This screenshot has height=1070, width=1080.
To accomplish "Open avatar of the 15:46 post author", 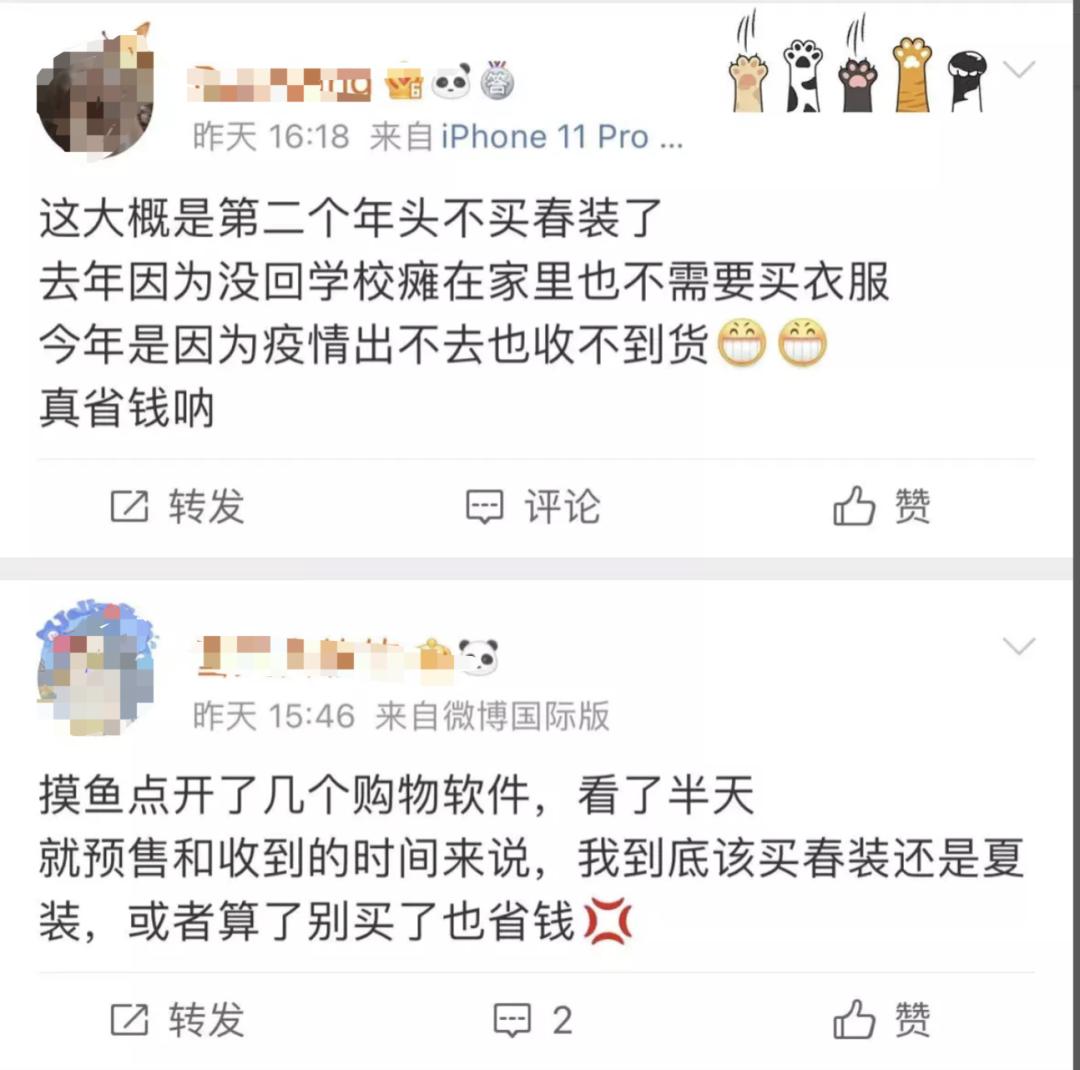I will [x=95, y=668].
